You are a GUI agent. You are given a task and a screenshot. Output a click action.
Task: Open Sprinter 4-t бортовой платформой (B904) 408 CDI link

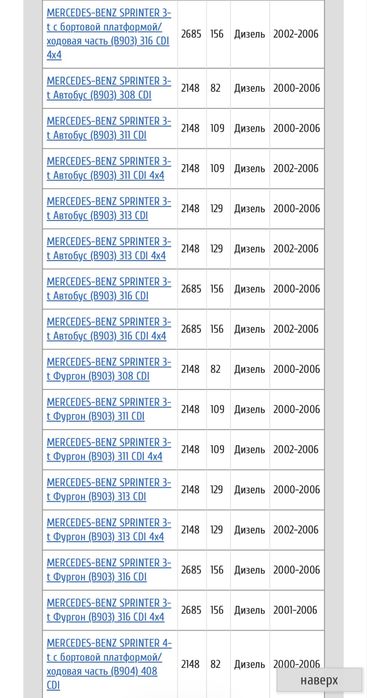click(109, 664)
